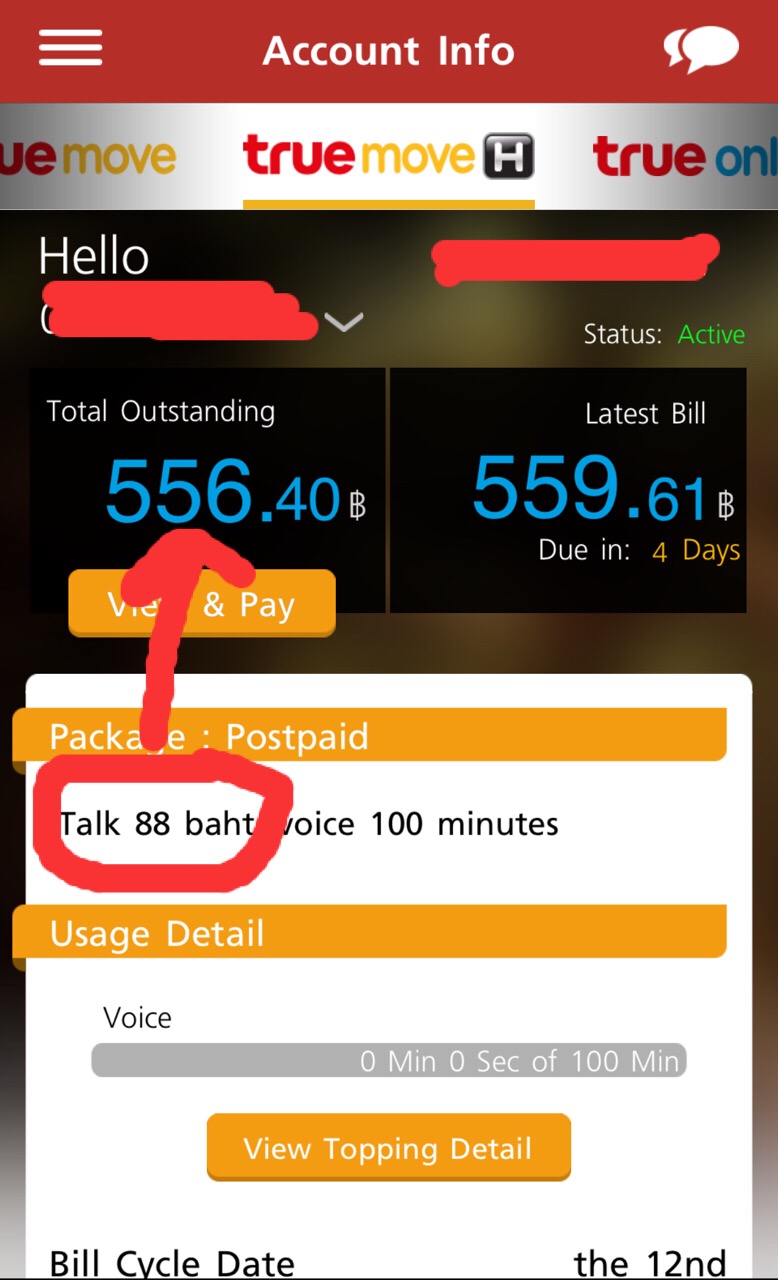
Task: Expand the account number dropdown chevron
Action: tap(344, 323)
